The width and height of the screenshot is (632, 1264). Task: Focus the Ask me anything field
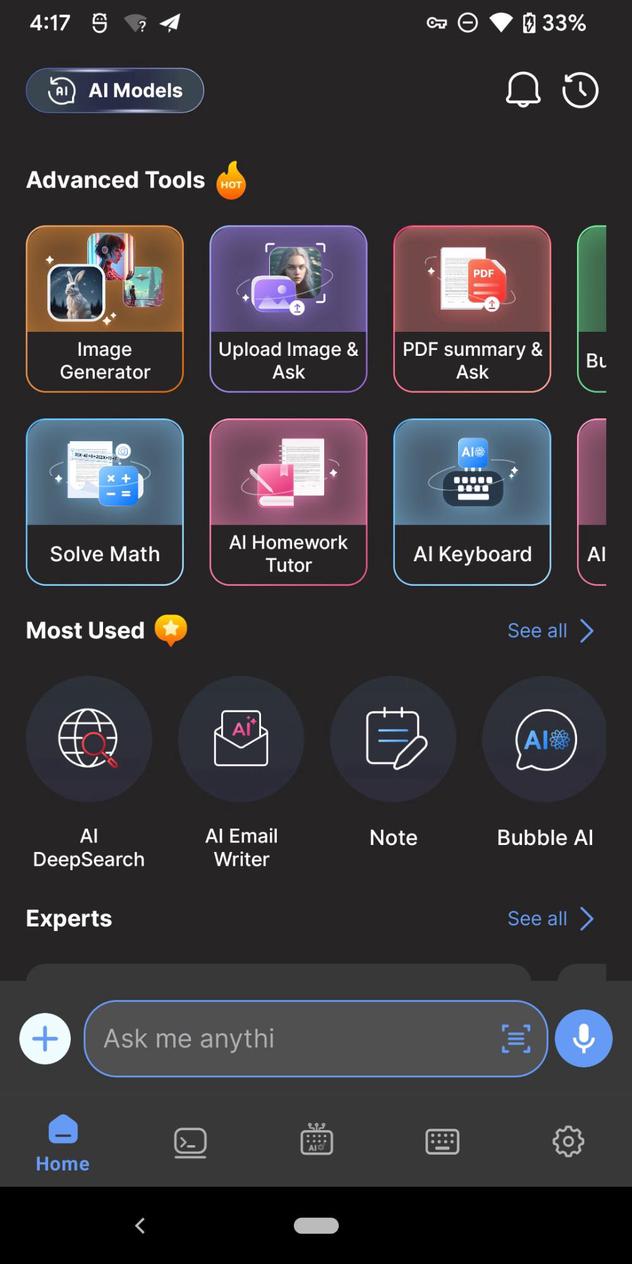click(290, 1039)
